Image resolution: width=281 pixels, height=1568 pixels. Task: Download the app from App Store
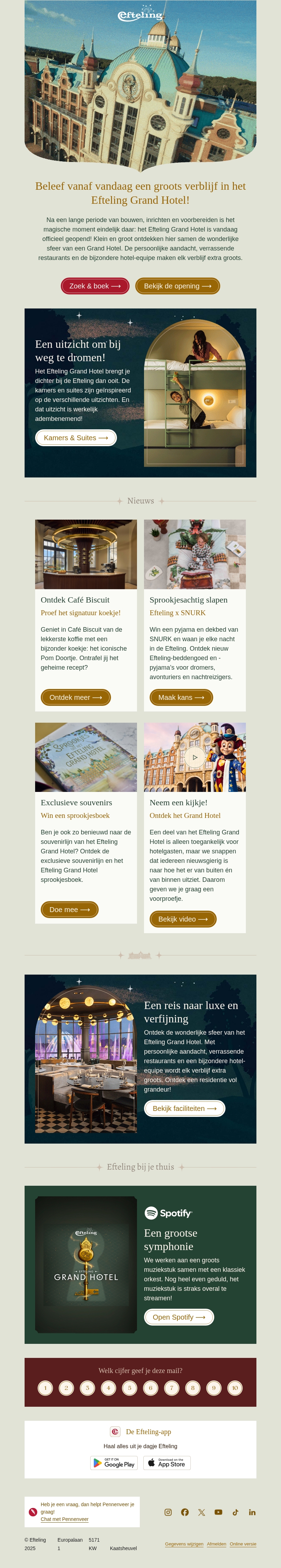coord(166,1463)
